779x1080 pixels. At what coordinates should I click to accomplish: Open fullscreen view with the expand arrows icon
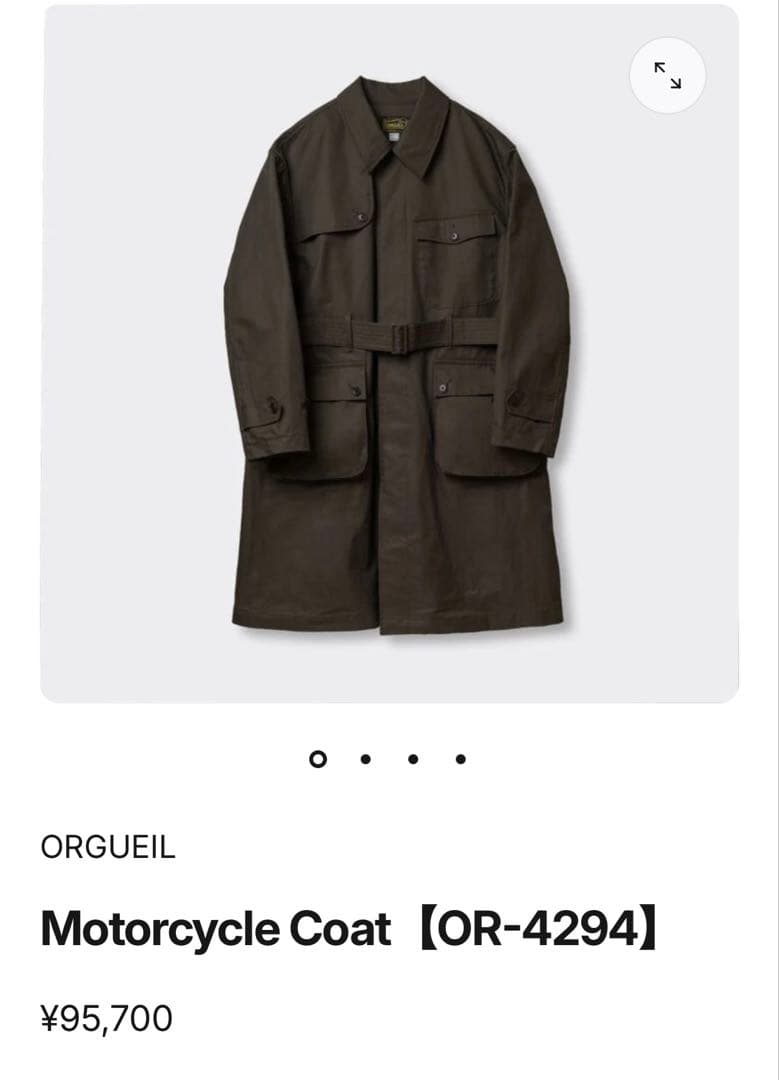(x=668, y=75)
